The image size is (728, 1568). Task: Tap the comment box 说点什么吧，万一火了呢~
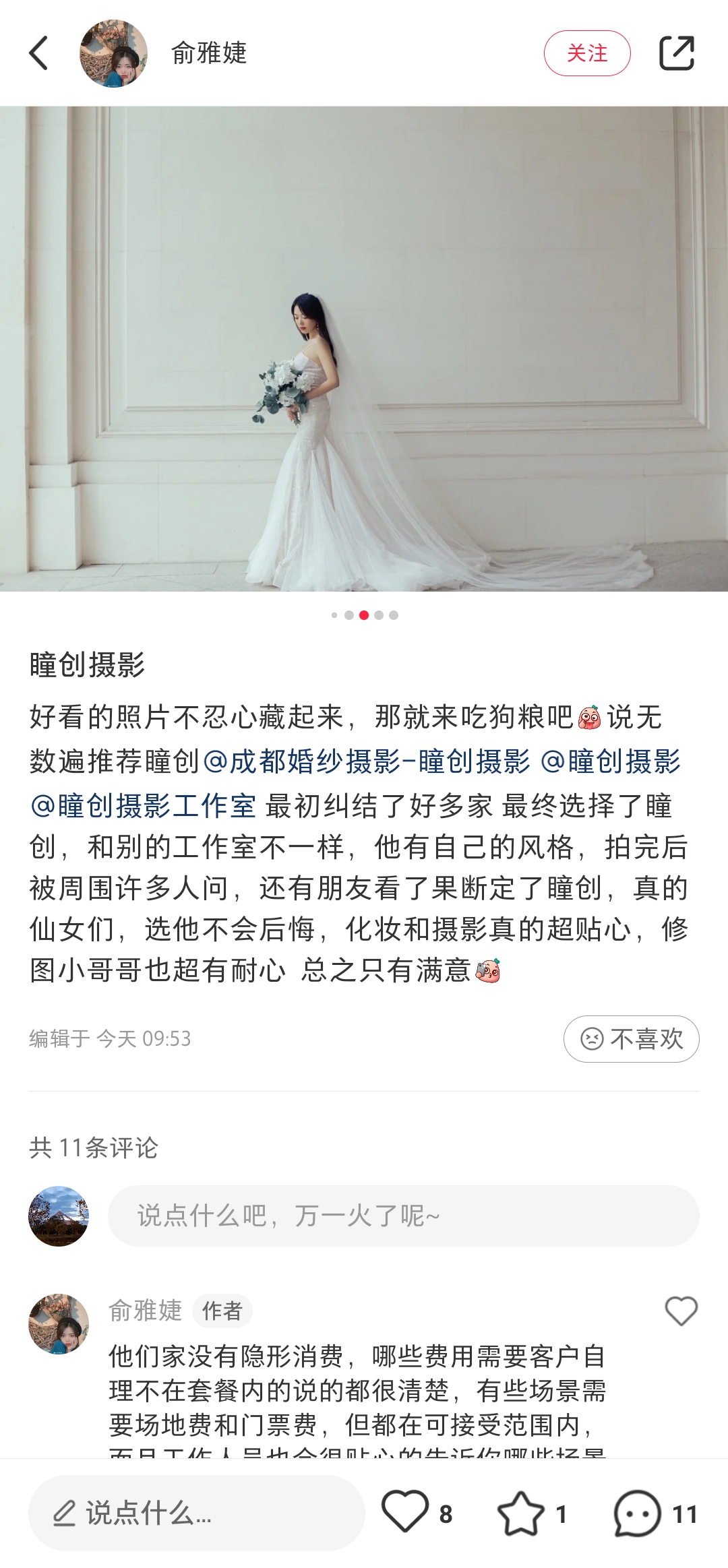tap(403, 1216)
